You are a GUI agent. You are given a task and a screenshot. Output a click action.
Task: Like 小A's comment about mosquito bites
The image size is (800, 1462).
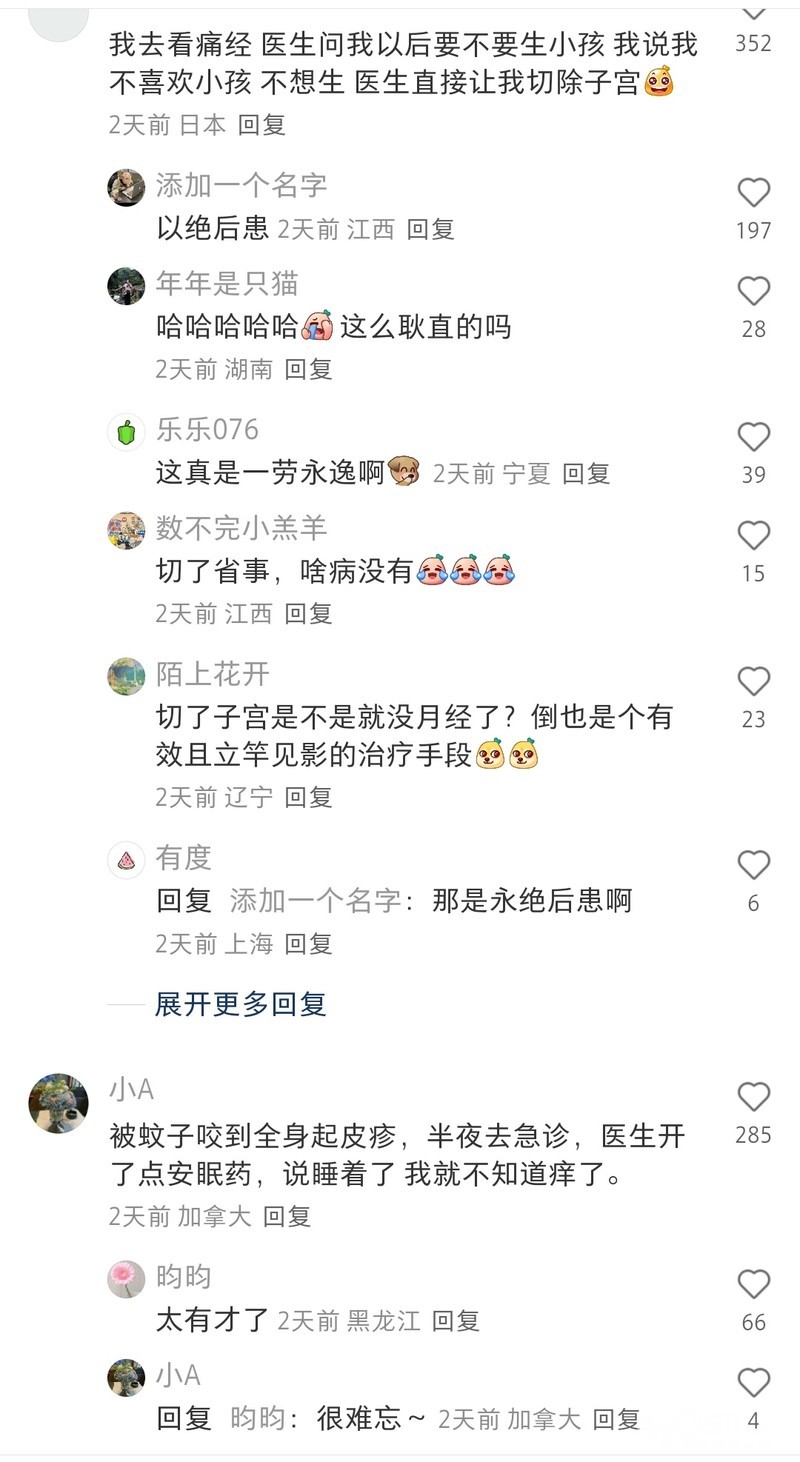(x=753, y=1097)
